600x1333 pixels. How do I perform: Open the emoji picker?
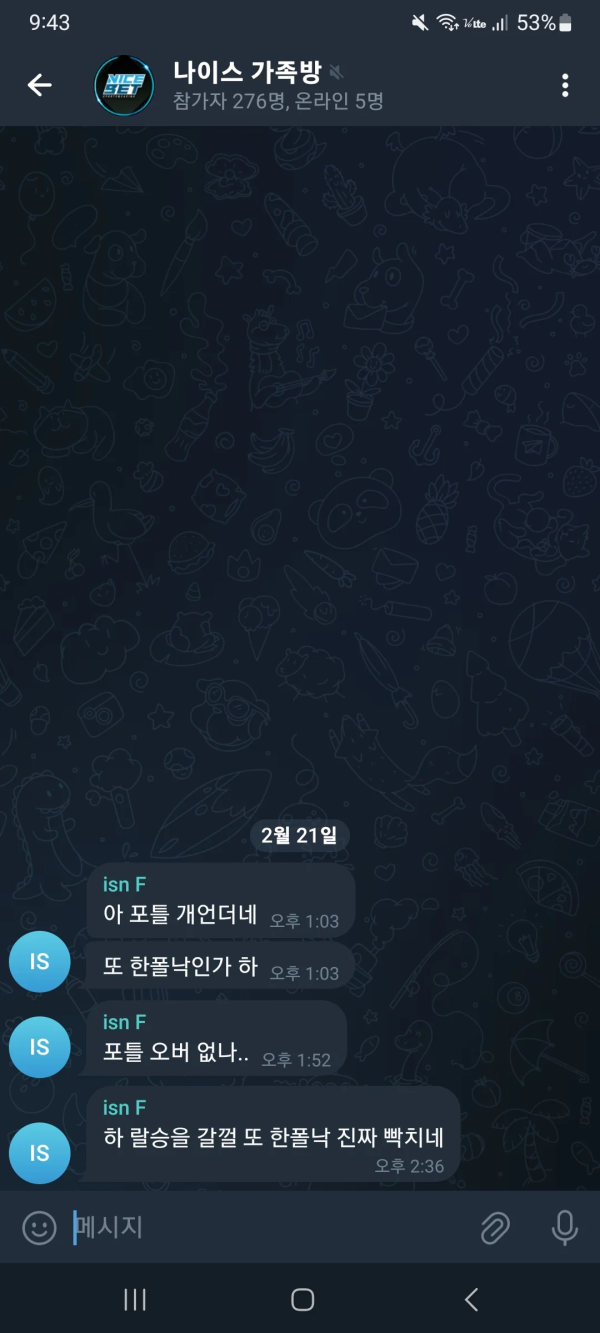(x=39, y=1227)
